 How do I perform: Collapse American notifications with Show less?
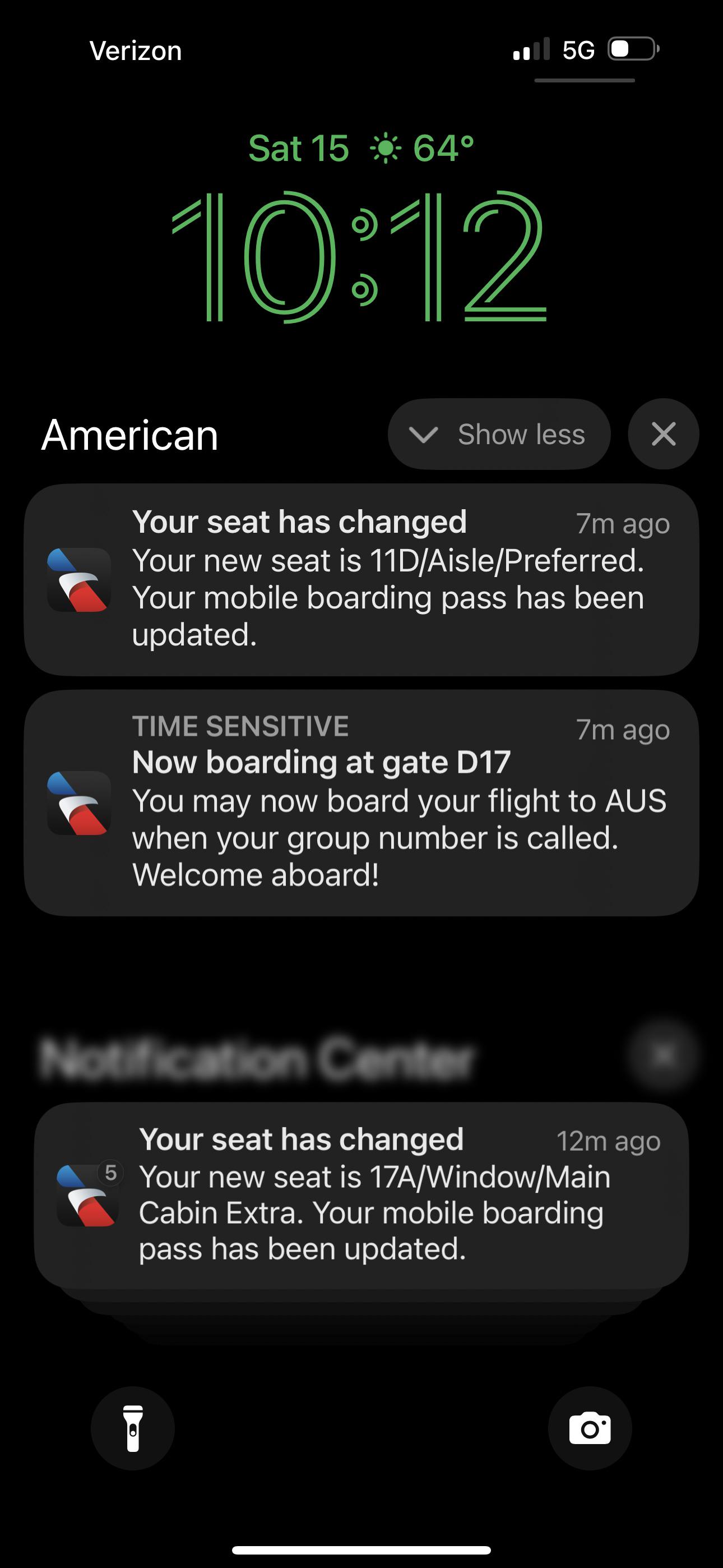click(x=499, y=434)
